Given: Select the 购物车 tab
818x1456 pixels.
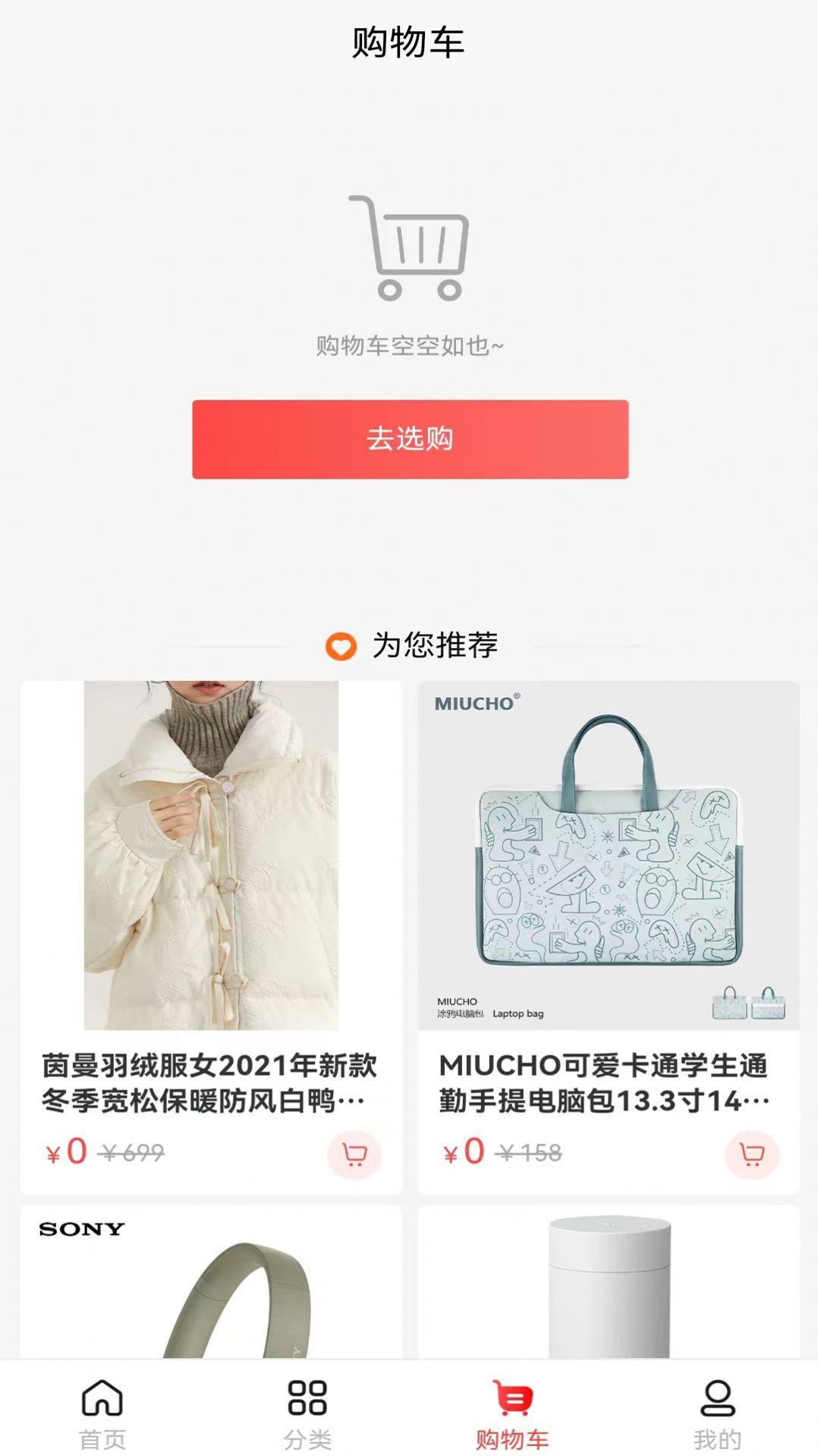Looking at the screenshot, I should click(x=512, y=1413).
